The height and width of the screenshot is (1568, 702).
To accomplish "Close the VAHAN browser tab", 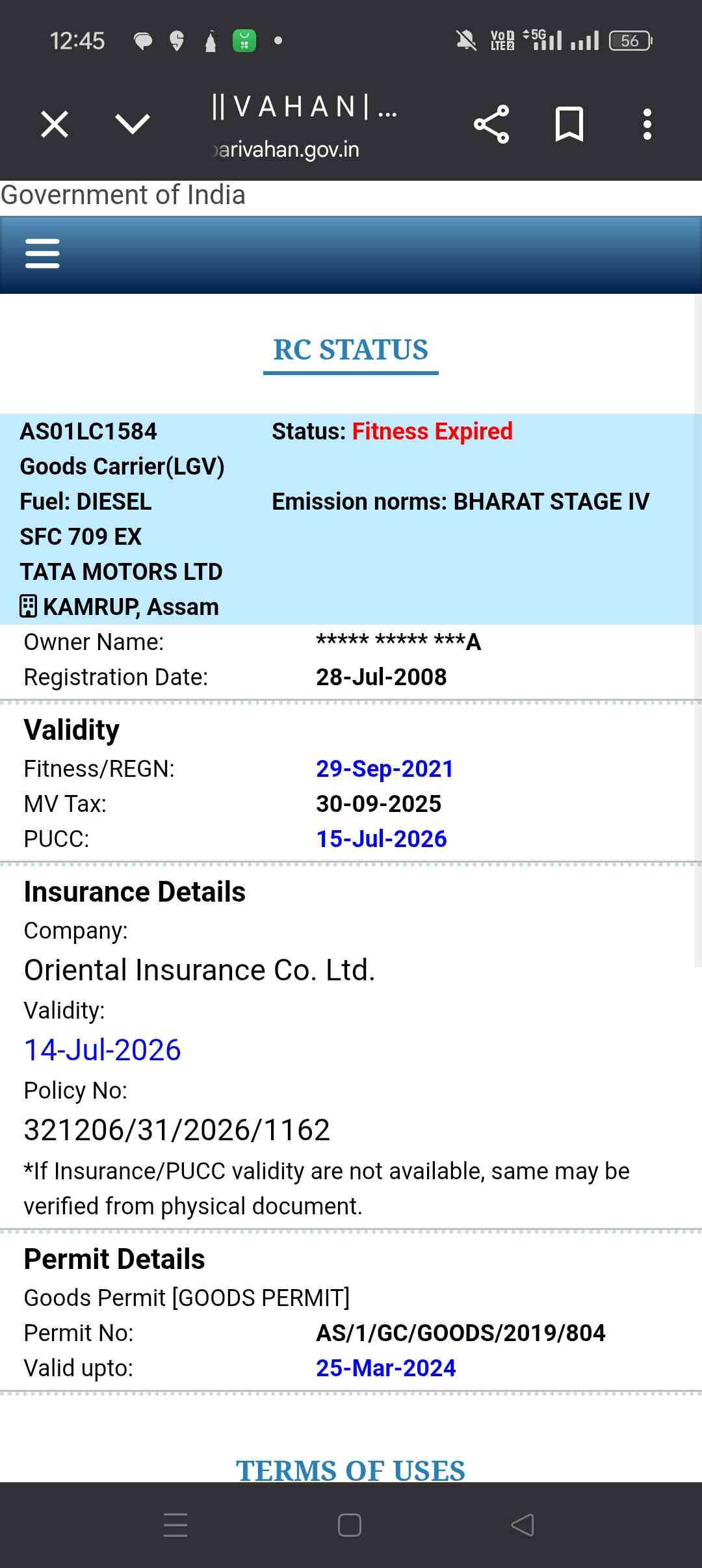I will (55, 124).
